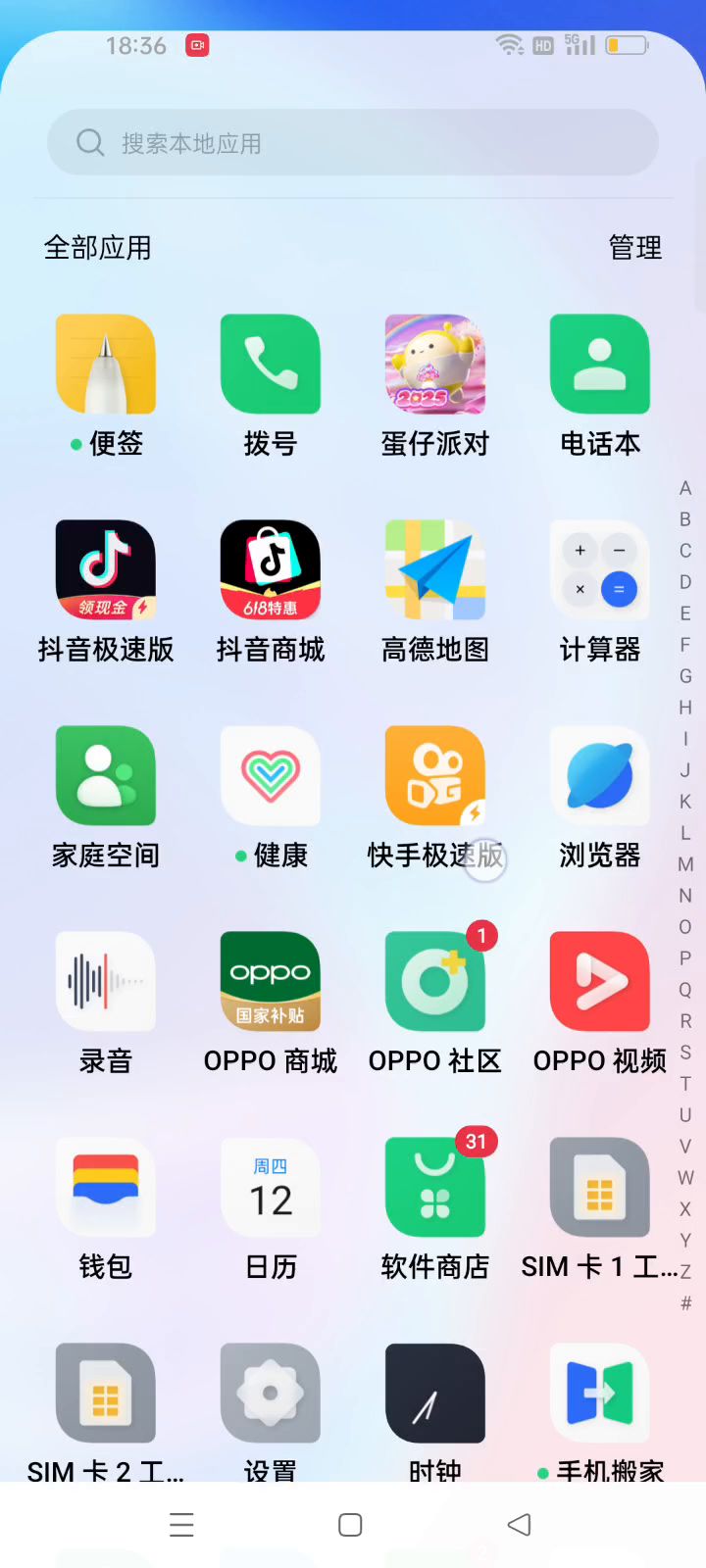Open the 计算器 calculator

(x=600, y=570)
